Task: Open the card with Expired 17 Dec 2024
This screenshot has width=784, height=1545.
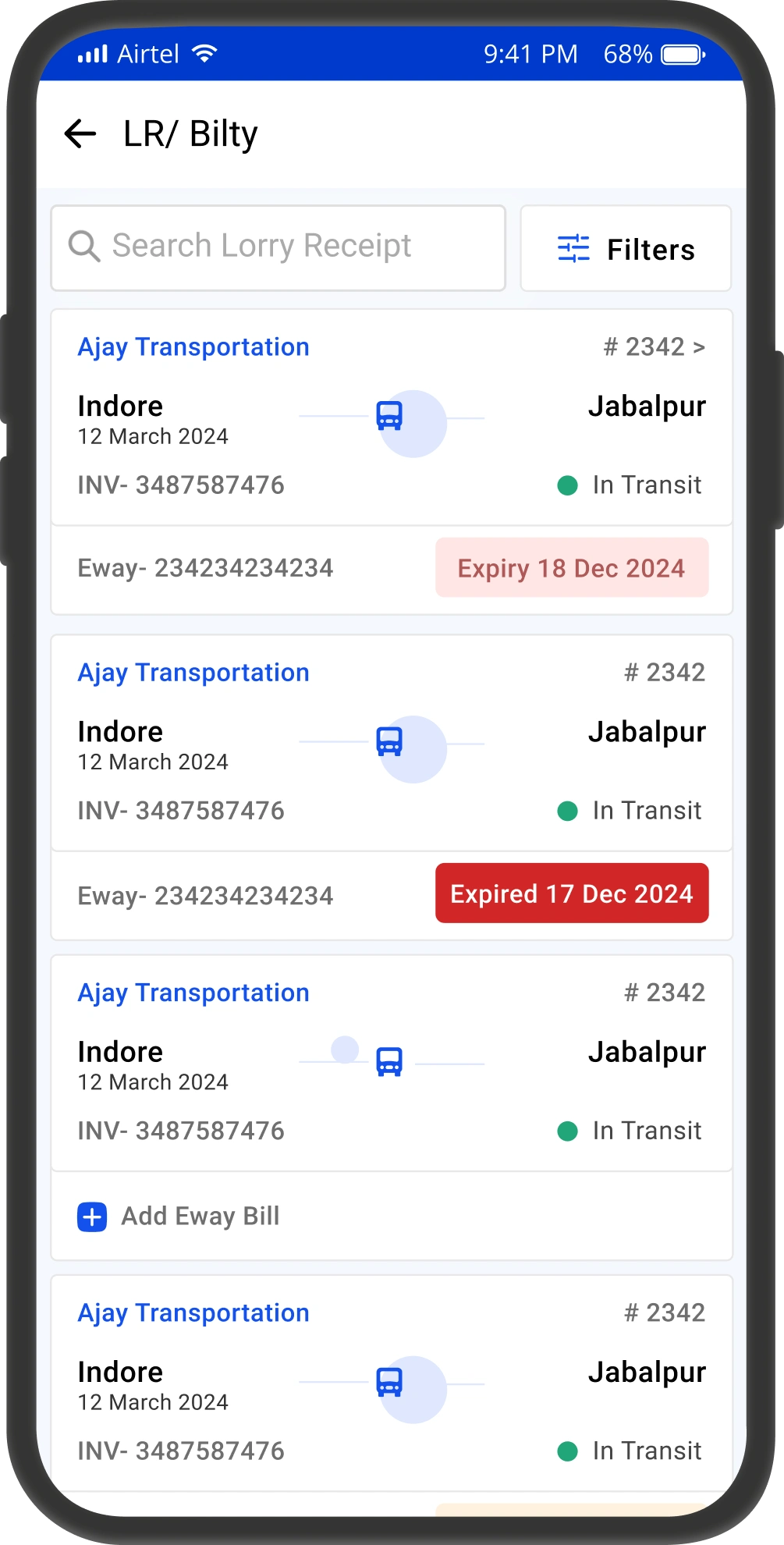Action: tap(392, 787)
